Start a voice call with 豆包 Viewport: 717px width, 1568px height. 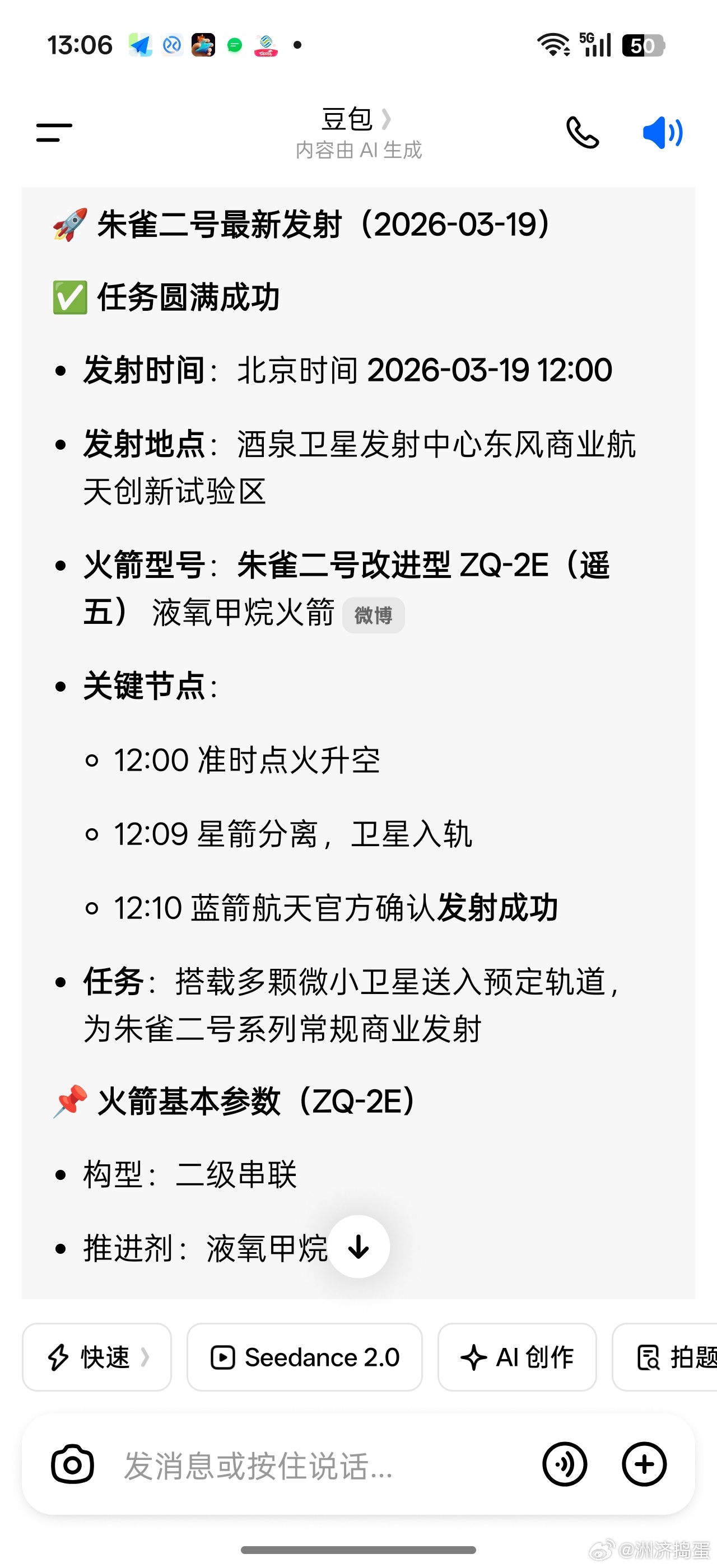[x=583, y=132]
